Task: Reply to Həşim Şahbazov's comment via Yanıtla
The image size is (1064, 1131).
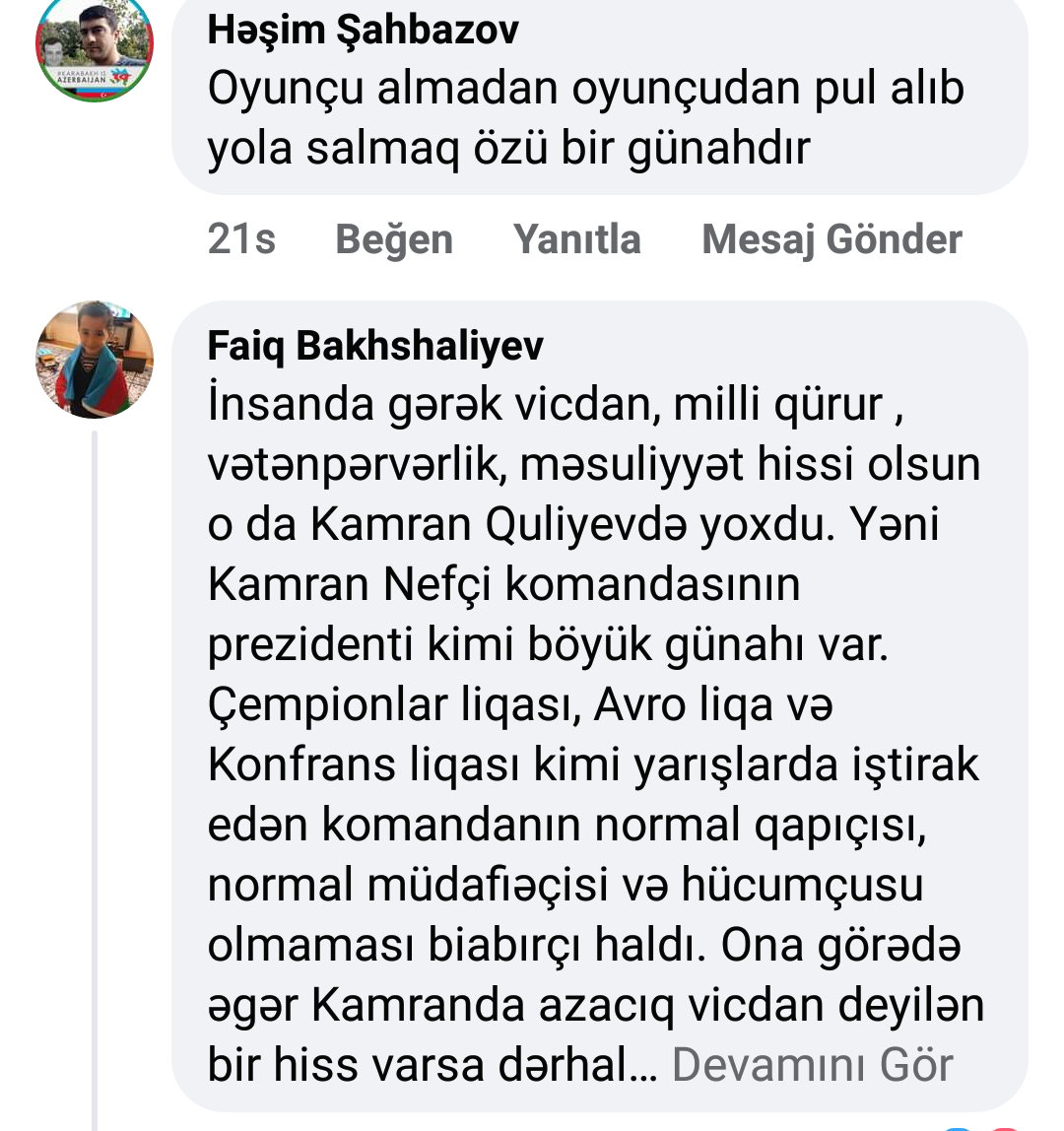Action: coord(576,239)
